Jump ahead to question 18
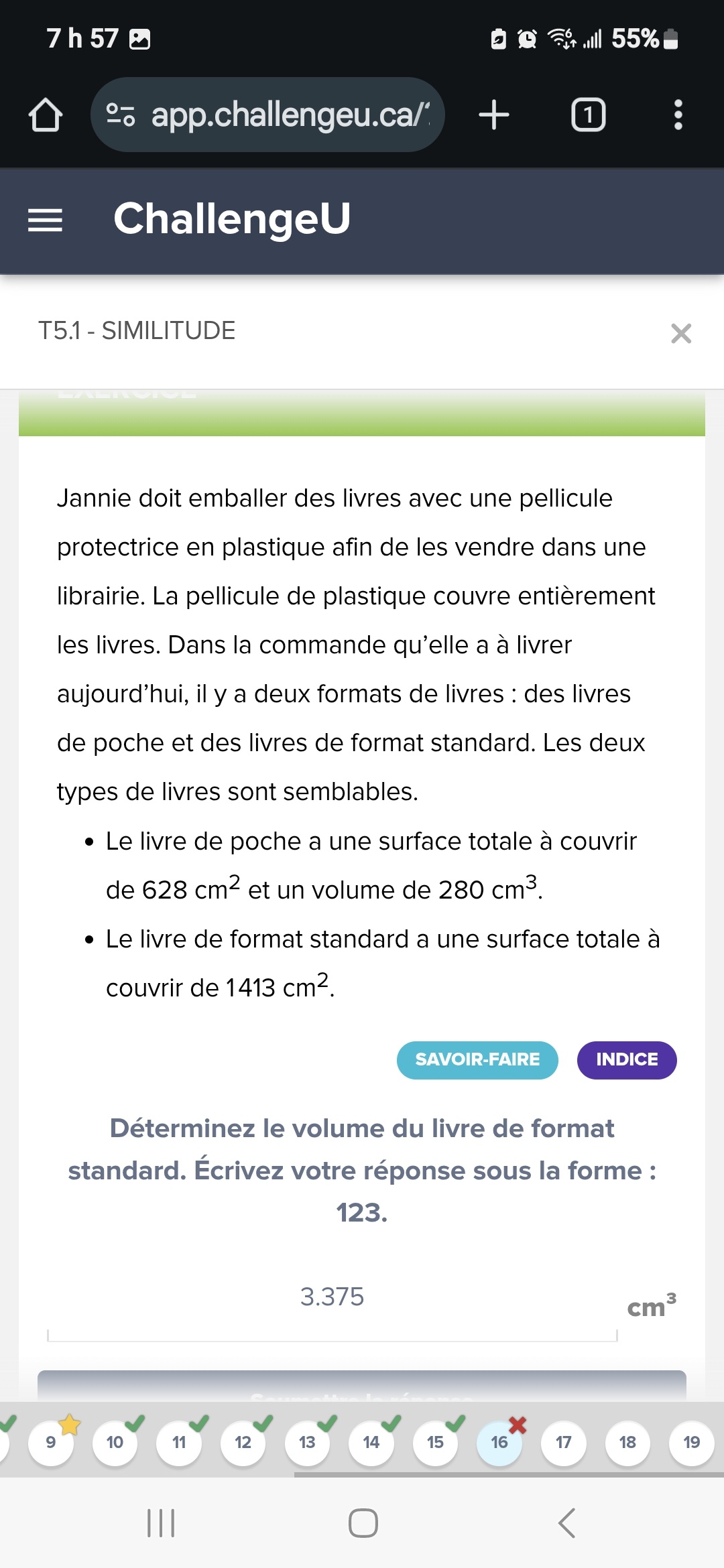 [627, 1442]
